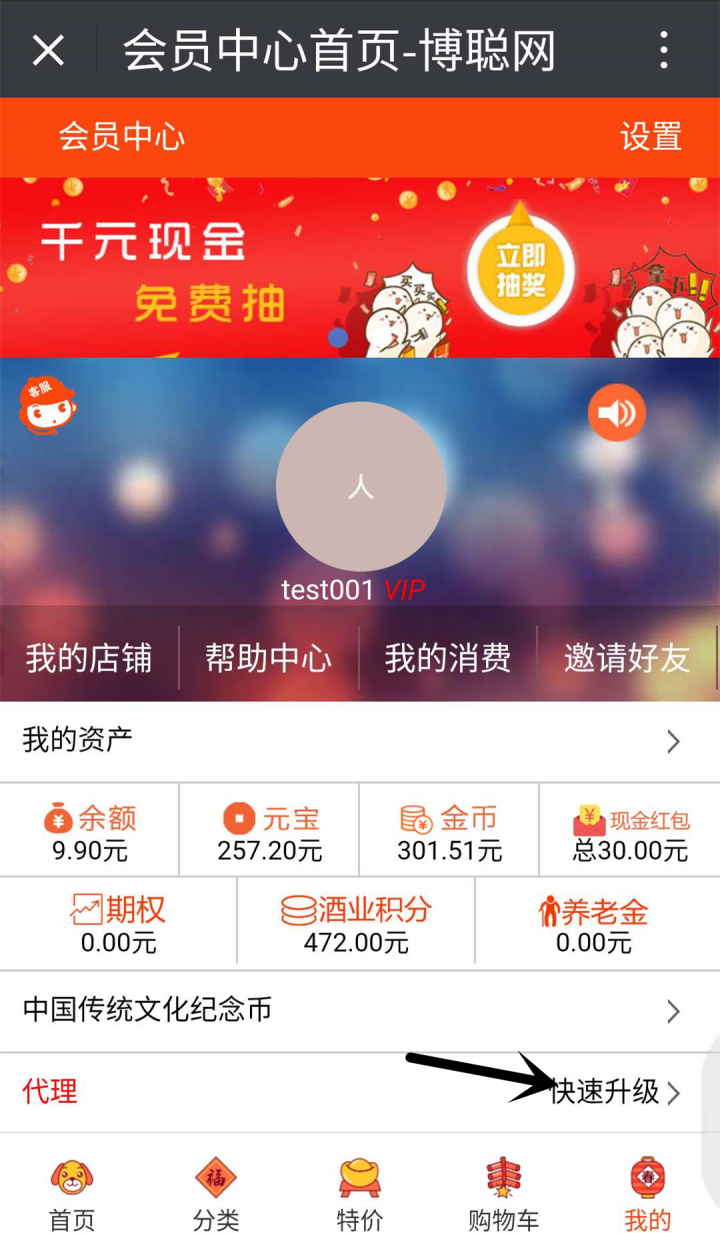Open 中国传统文化纪念币 row
This screenshot has height=1233, width=720.
coord(360,1010)
